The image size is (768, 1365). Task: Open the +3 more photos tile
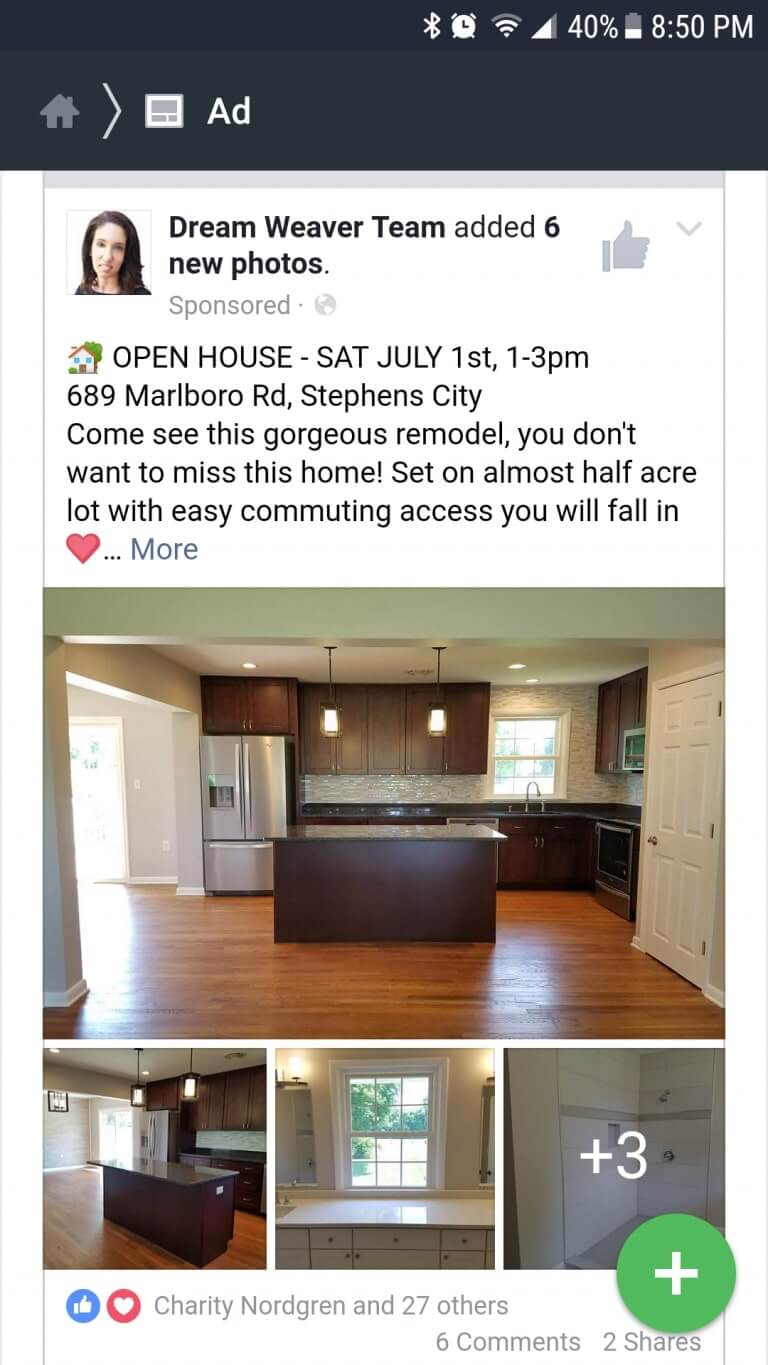(613, 1158)
